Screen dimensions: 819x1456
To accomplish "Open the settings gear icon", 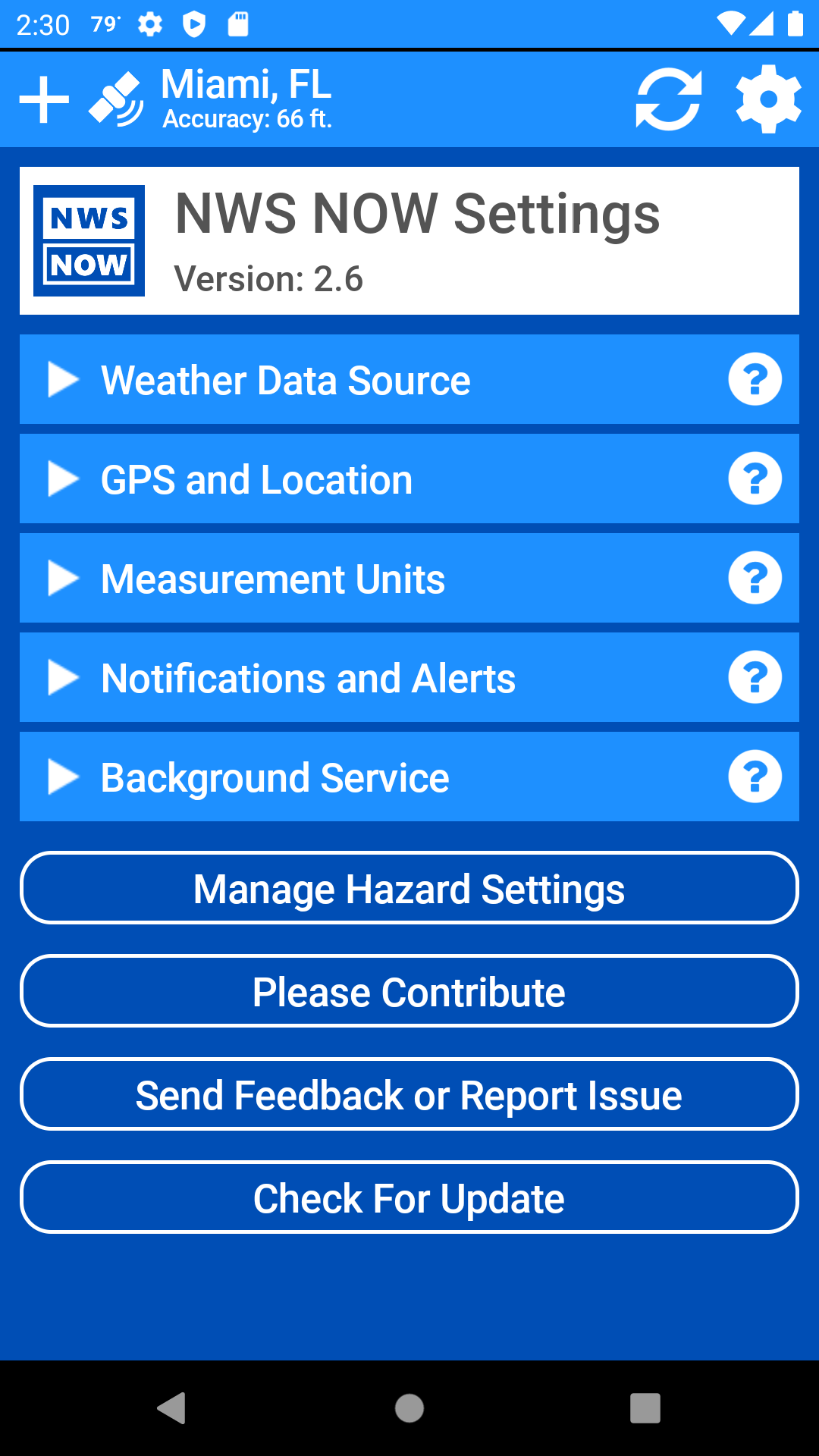I will pos(769,99).
